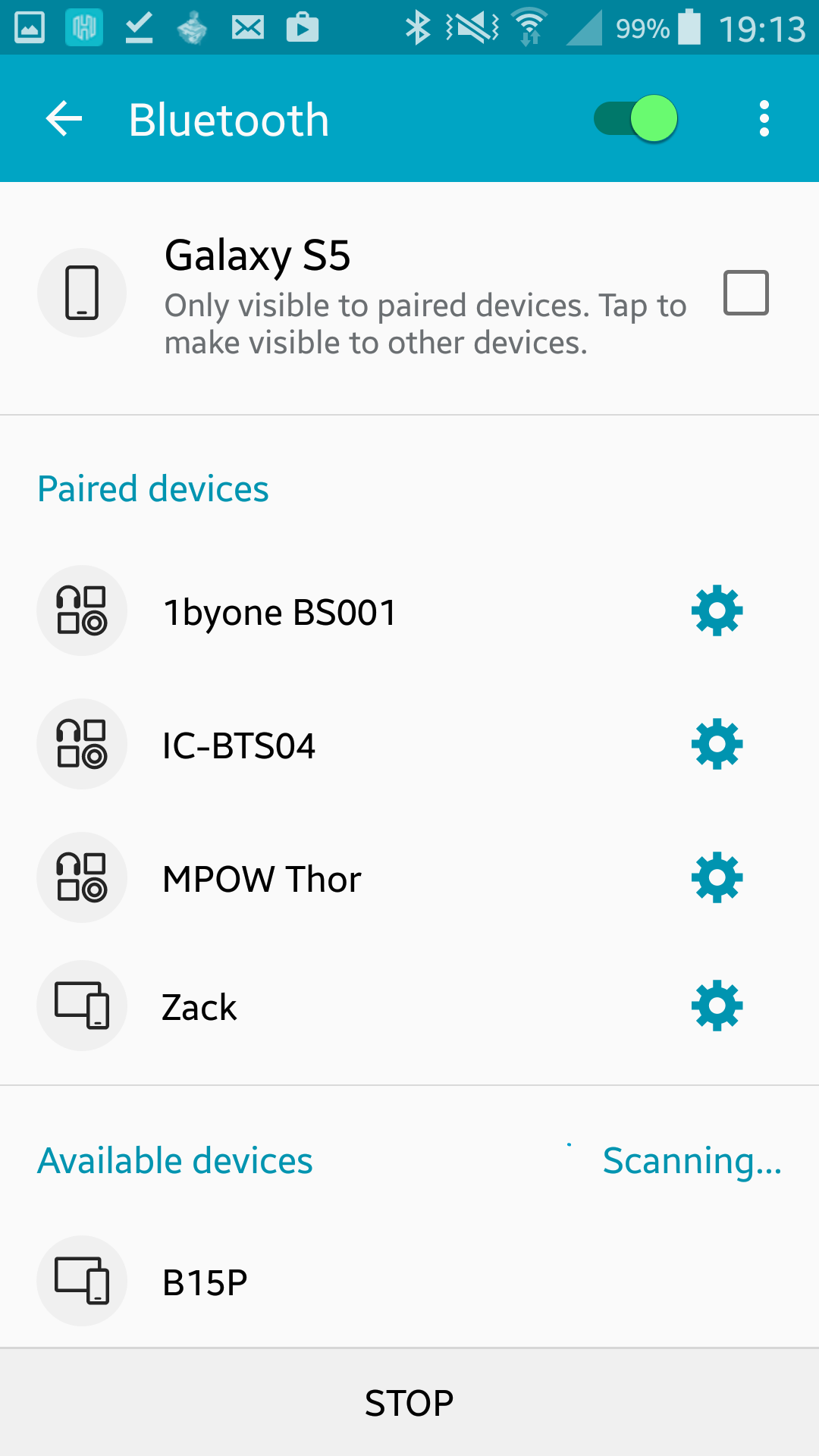This screenshot has width=819, height=1456.
Task: Open settings gear for Zack
Action: click(717, 1006)
